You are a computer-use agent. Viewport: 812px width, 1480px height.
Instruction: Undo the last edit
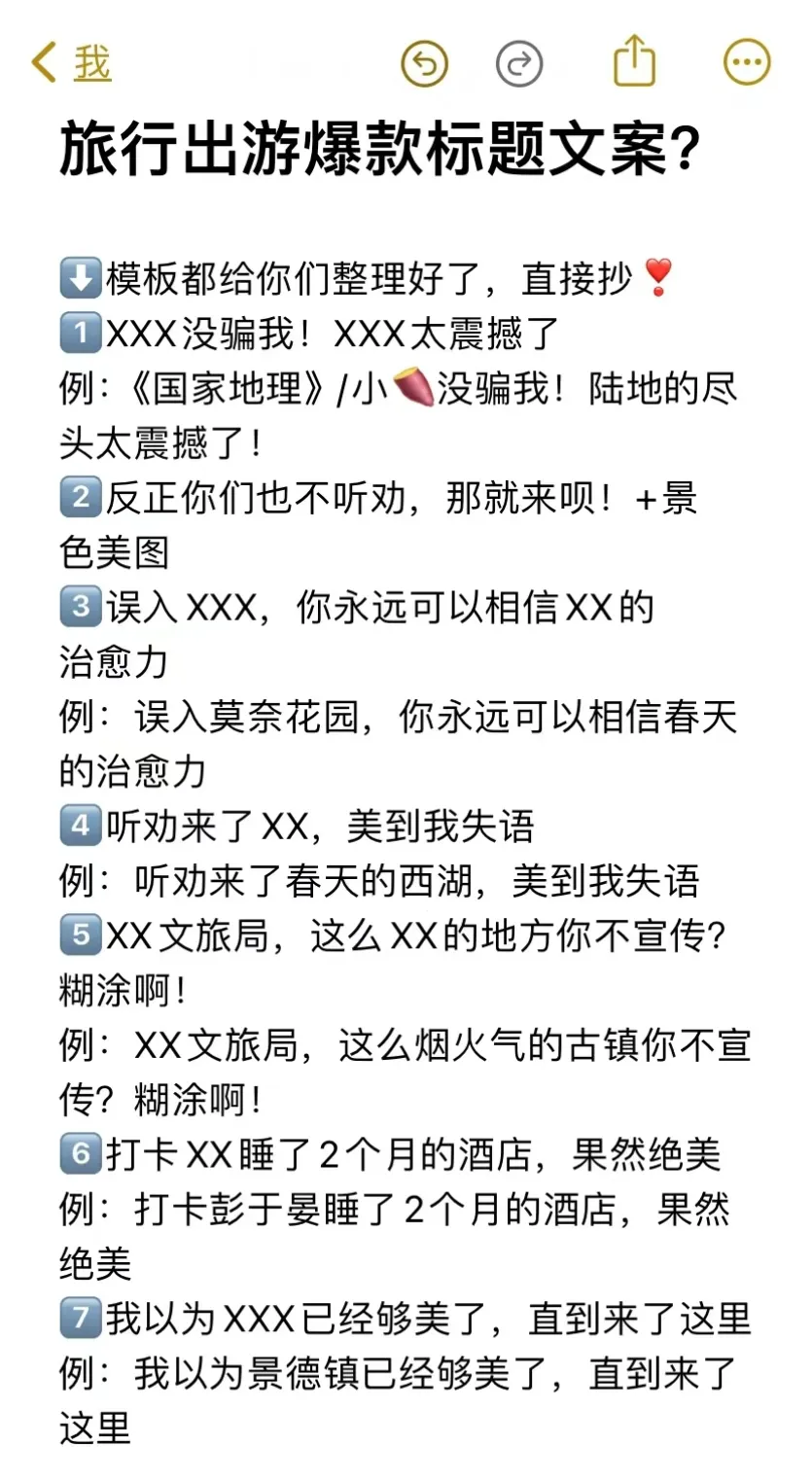coord(425,64)
